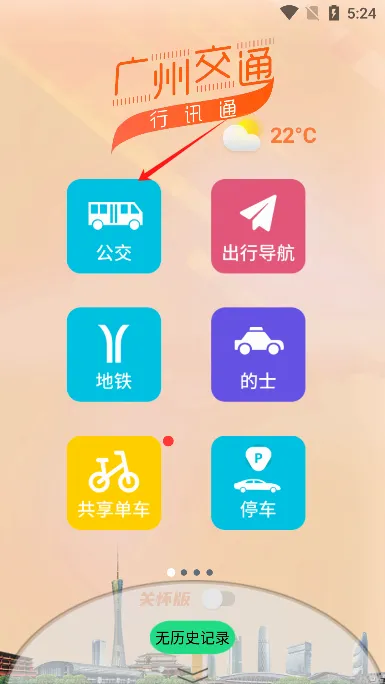Image resolution: width=385 pixels, height=684 pixels.
Task: Open the 公交 bus tile
Action: pyautogui.click(x=114, y=226)
